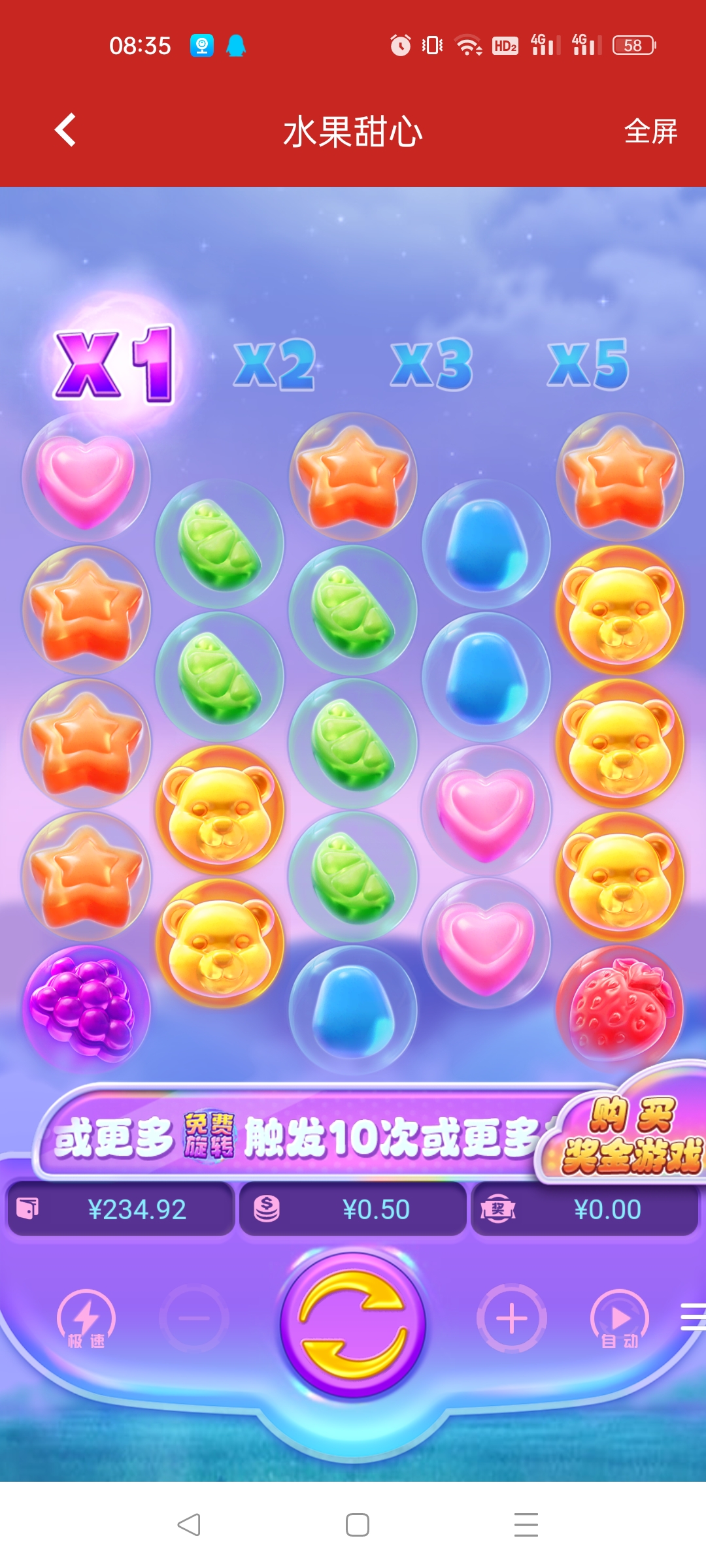Screen dimensions: 706x1568
Task: Open the bet amount ¥0.50 panel
Action: coord(353,1209)
